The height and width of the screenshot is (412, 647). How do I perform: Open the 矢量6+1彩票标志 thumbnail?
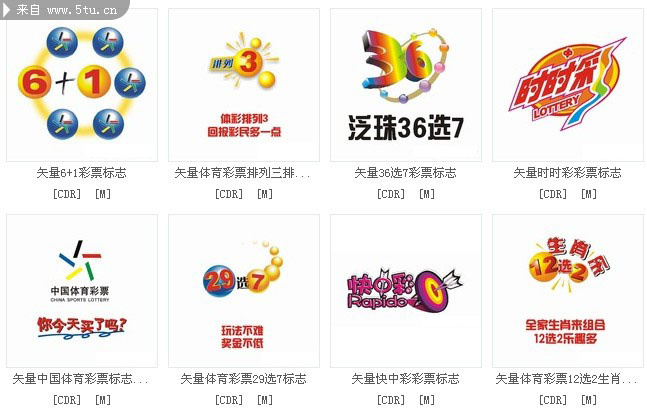pyautogui.click(x=82, y=85)
